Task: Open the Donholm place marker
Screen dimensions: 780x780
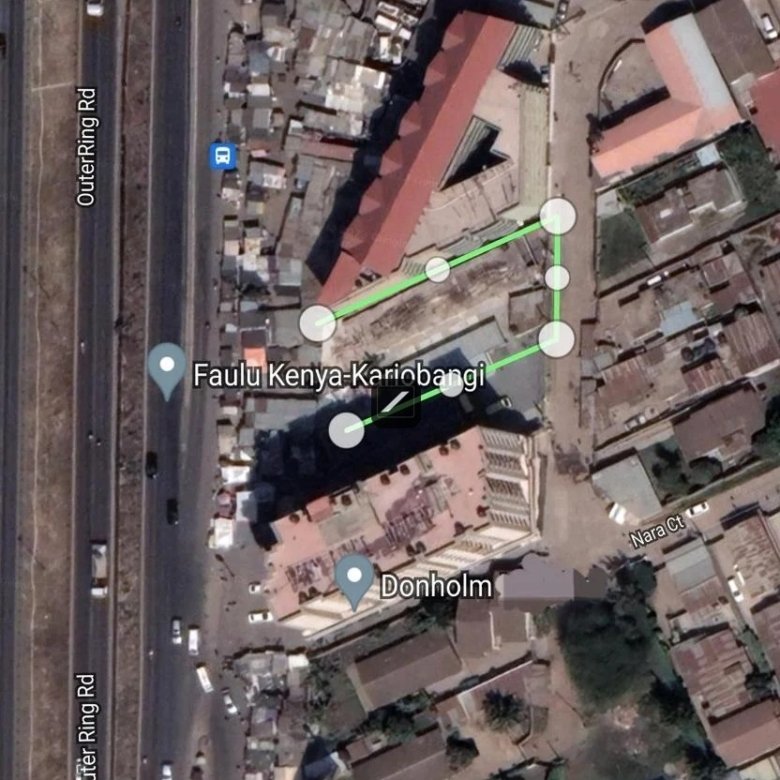Action: click(x=353, y=581)
